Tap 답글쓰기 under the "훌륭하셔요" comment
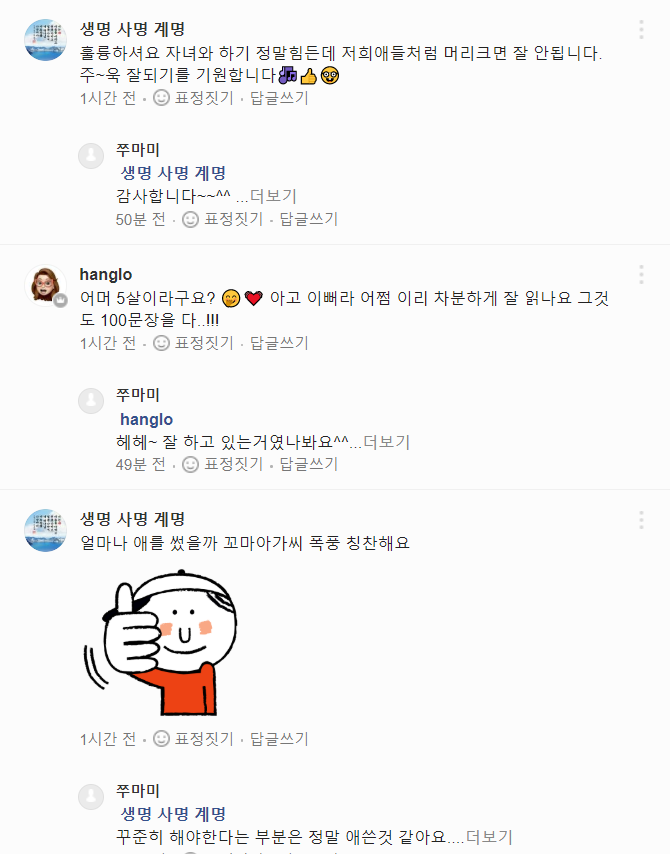Image resolution: width=670 pixels, height=854 pixels. click(279, 98)
